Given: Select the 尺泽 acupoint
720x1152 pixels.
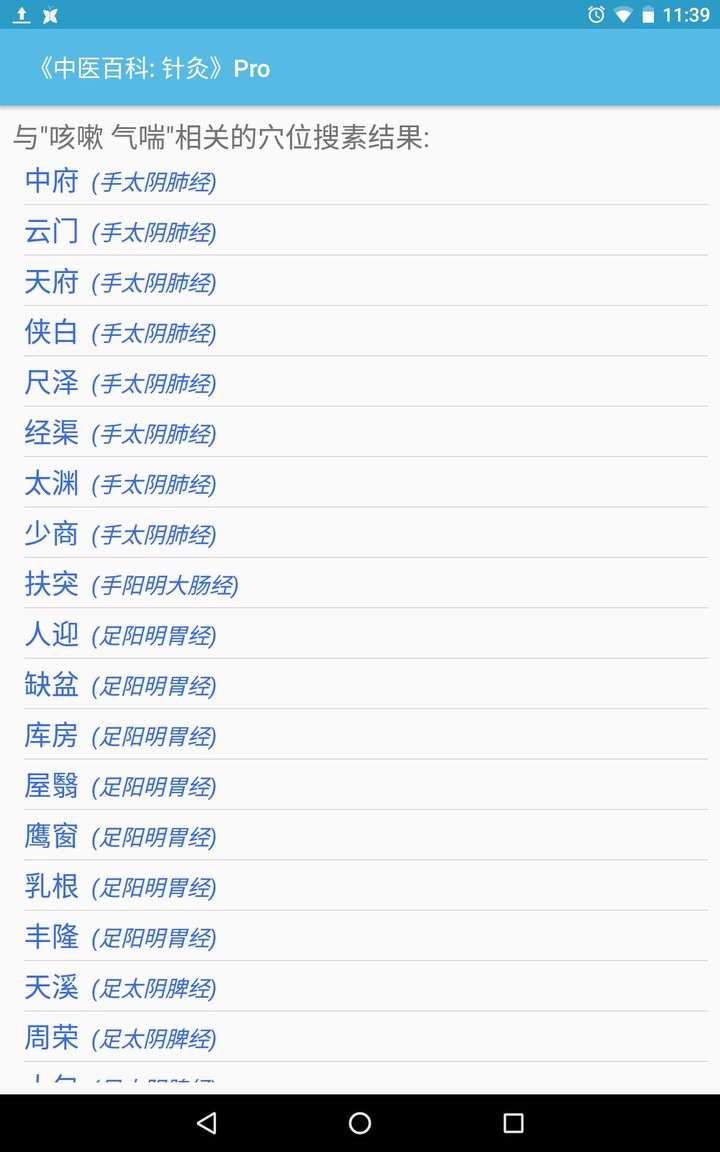Looking at the screenshot, I should point(50,383).
